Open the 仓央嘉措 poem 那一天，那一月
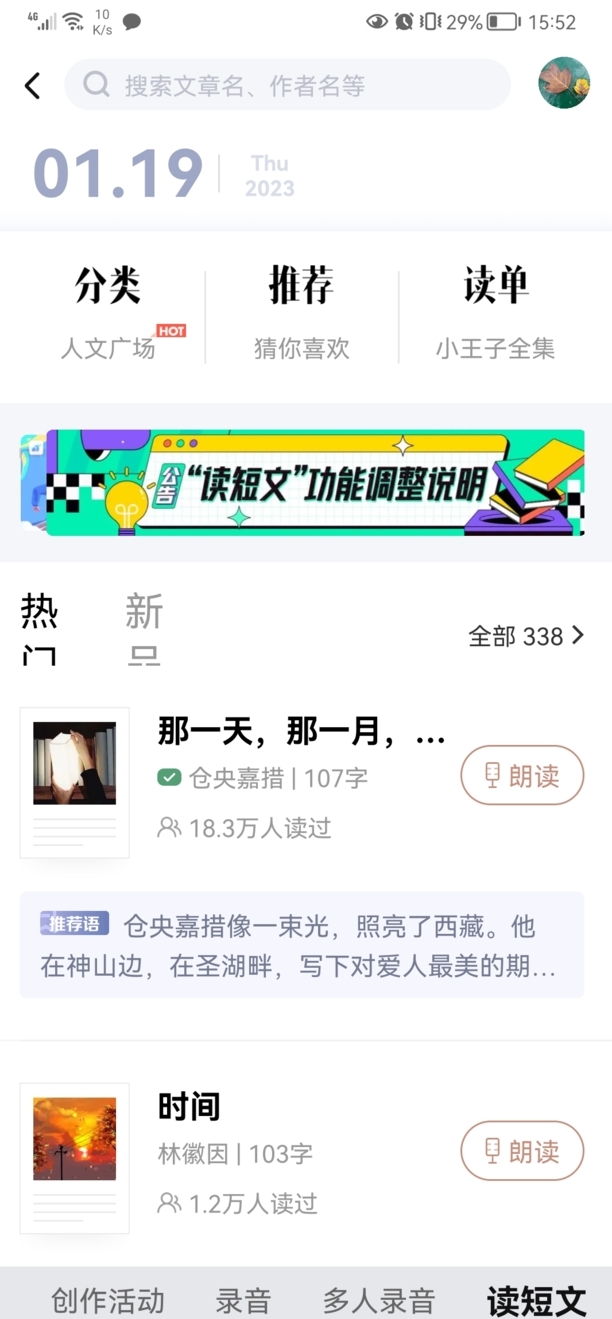Viewport: 612px width, 1319px height. coord(300,733)
